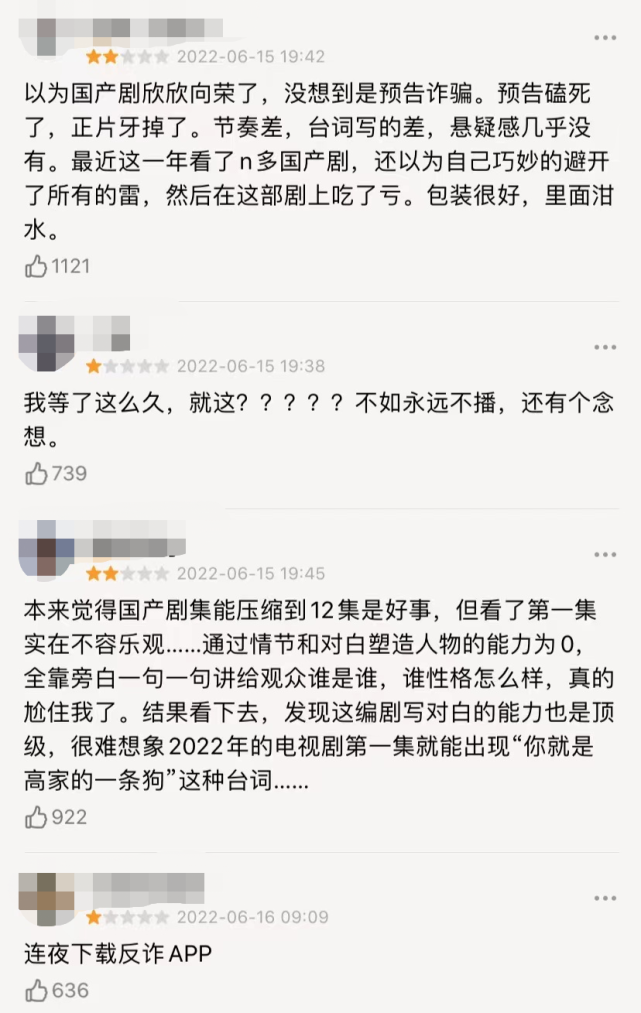Open overflow menu on the 19:42 review
This screenshot has width=641, height=1013.
click(605, 38)
